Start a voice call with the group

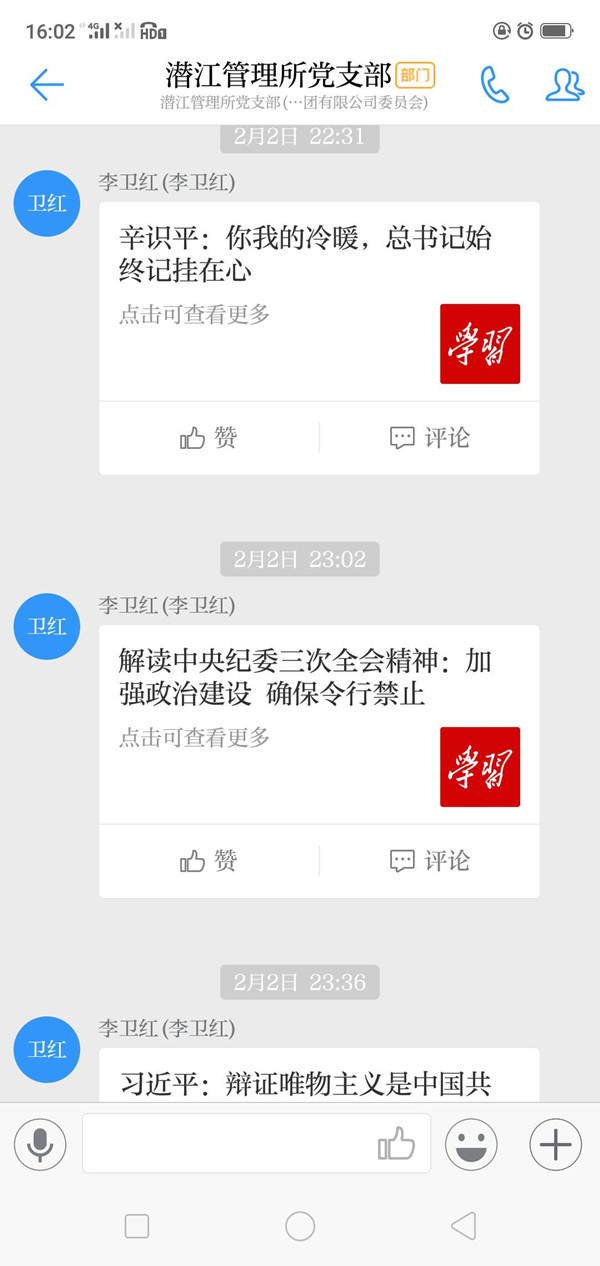click(494, 85)
